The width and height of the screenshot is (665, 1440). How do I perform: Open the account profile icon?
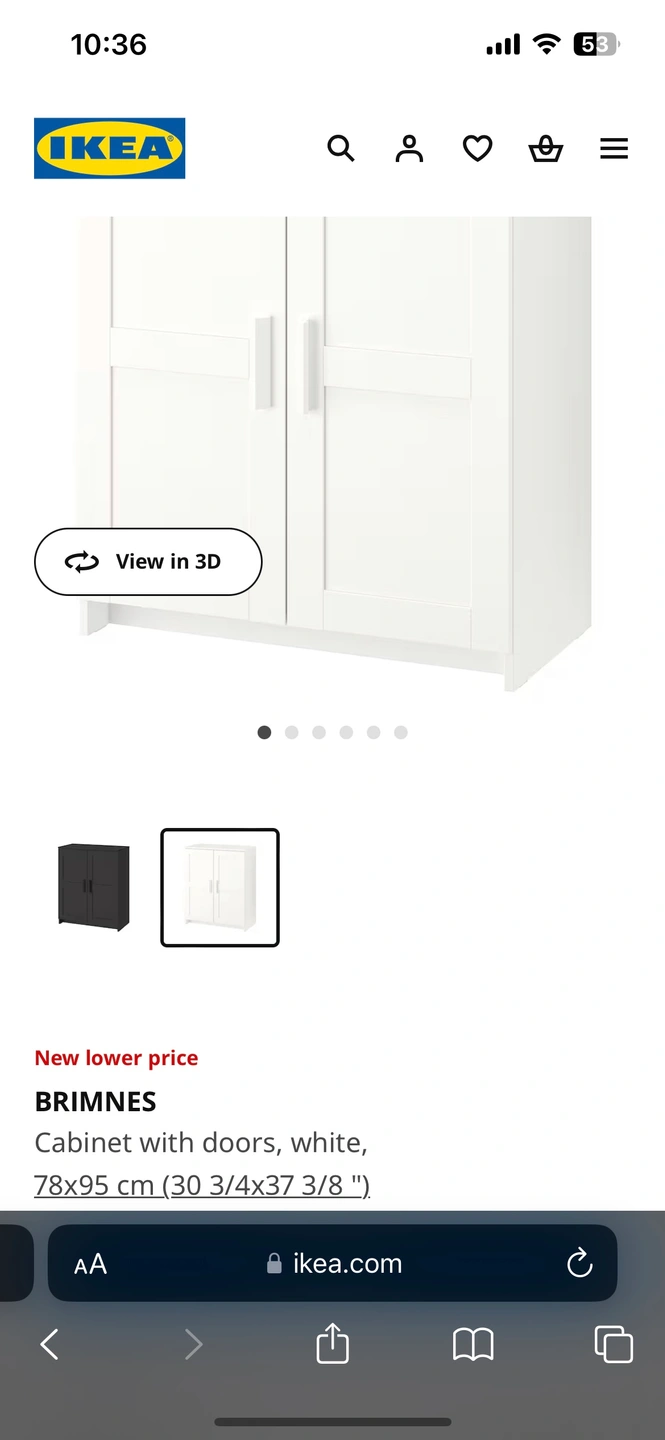click(x=409, y=149)
